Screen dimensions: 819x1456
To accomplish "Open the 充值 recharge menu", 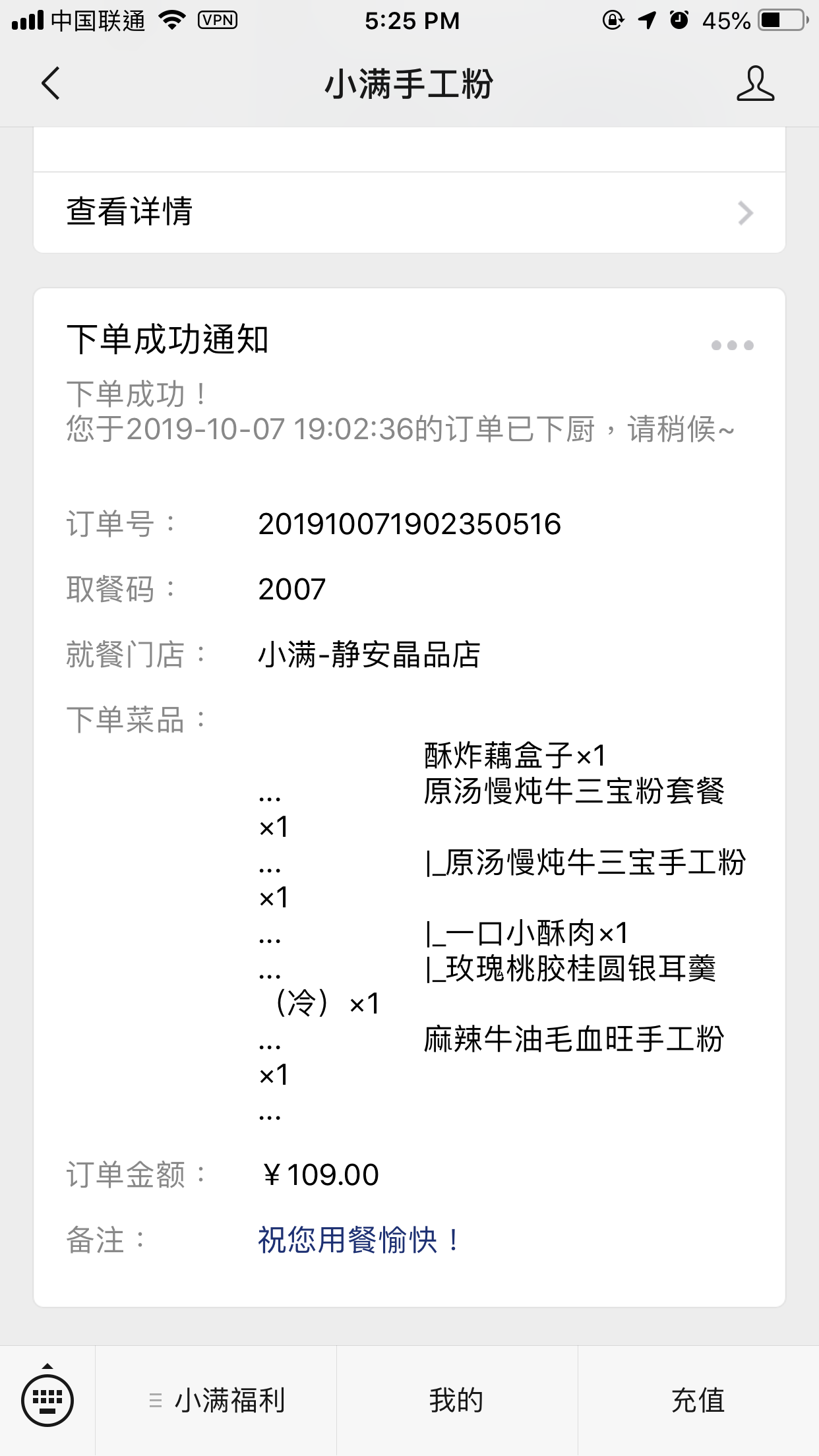I will click(x=698, y=1401).
